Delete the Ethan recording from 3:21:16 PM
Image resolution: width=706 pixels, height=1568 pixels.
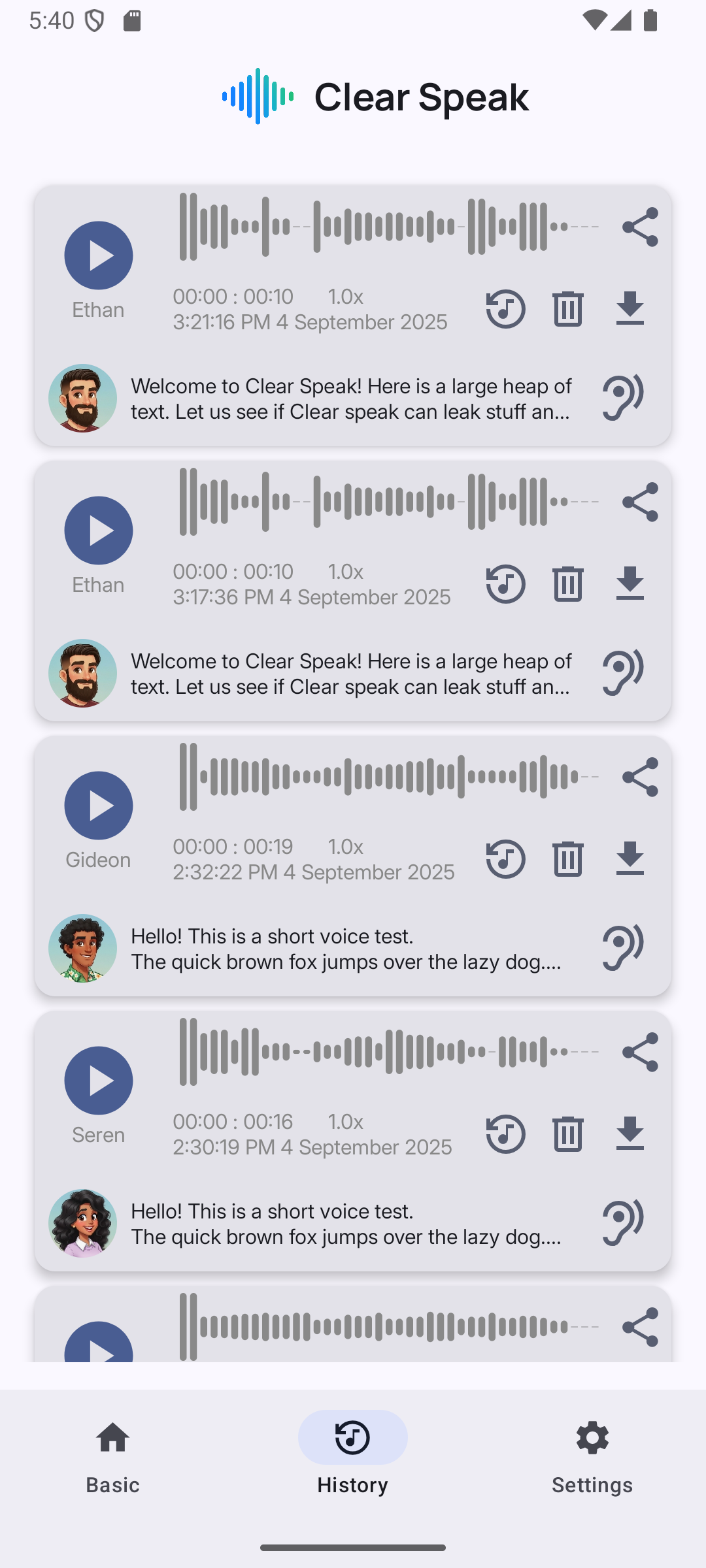coord(567,308)
